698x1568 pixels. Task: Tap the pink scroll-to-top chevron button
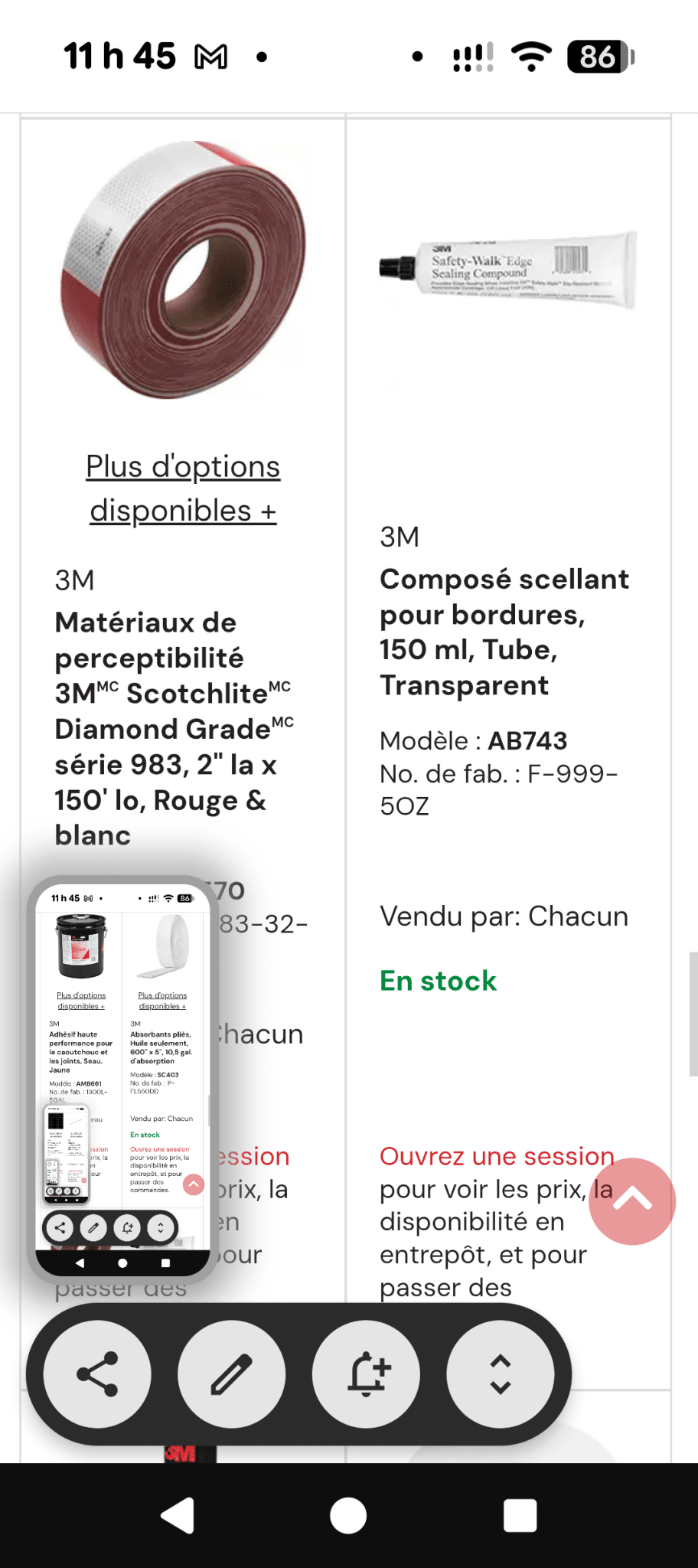(x=632, y=1200)
